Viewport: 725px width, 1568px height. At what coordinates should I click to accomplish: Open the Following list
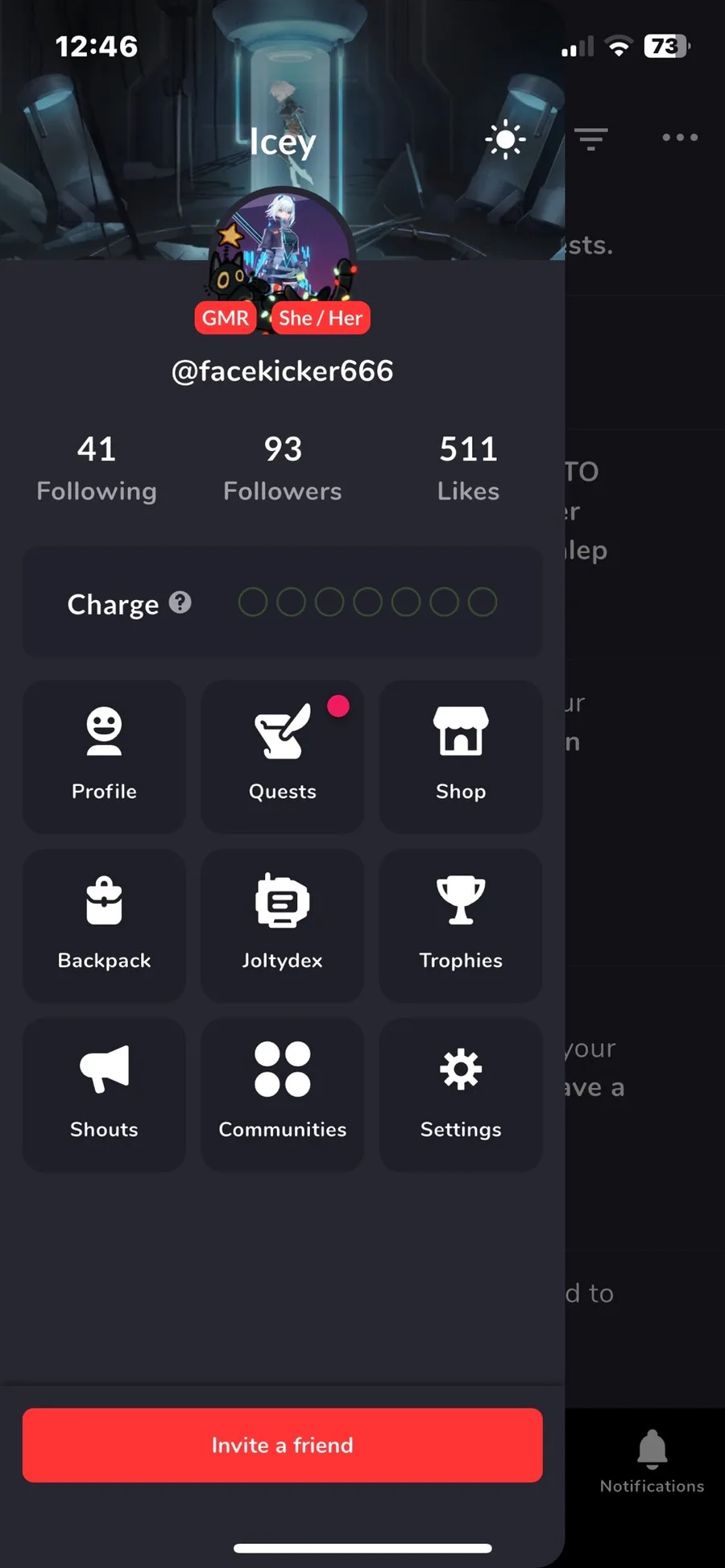pyautogui.click(x=97, y=469)
